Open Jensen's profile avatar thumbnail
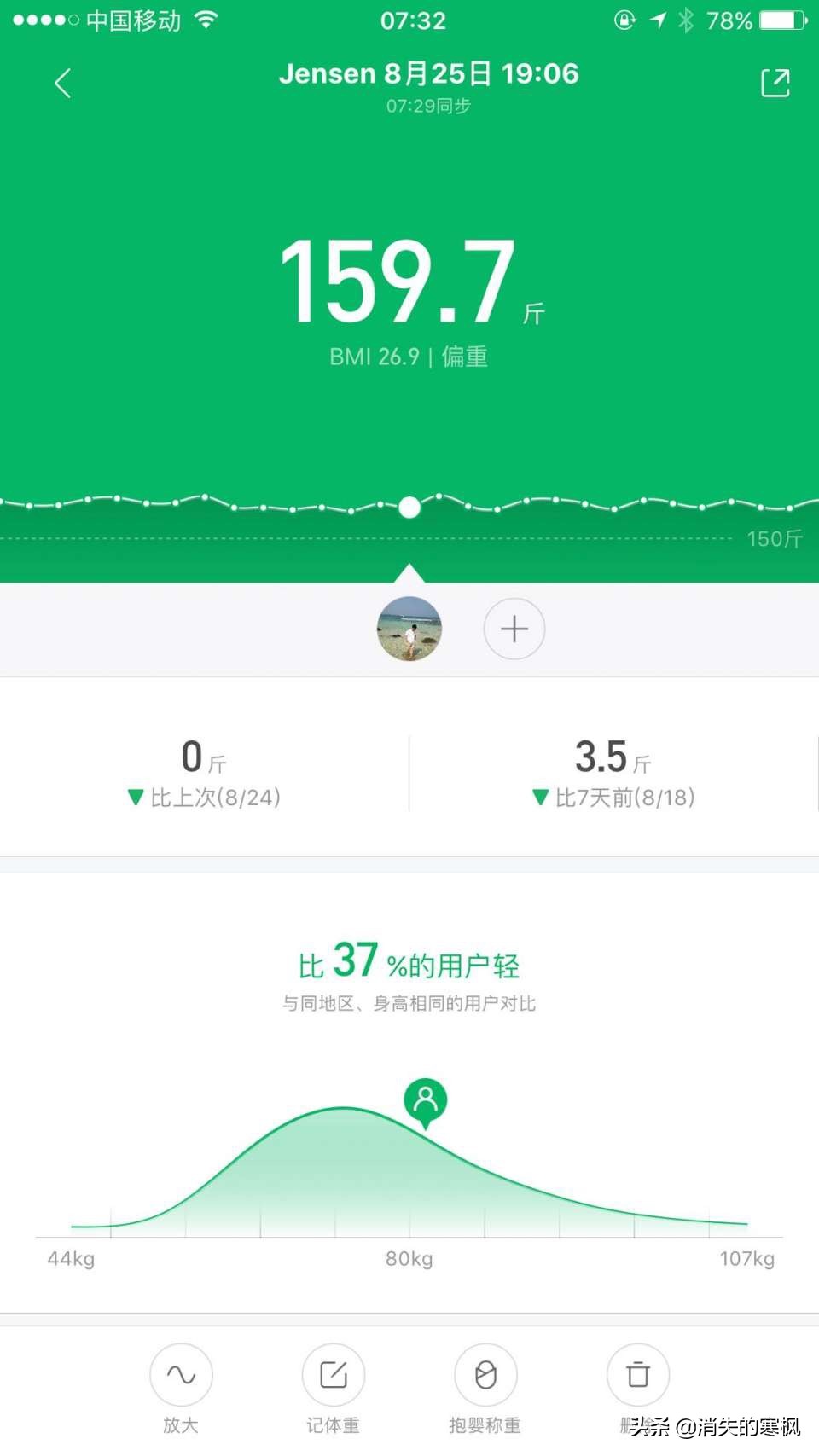Viewport: 819px width, 1456px height. (x=409, y=629)
